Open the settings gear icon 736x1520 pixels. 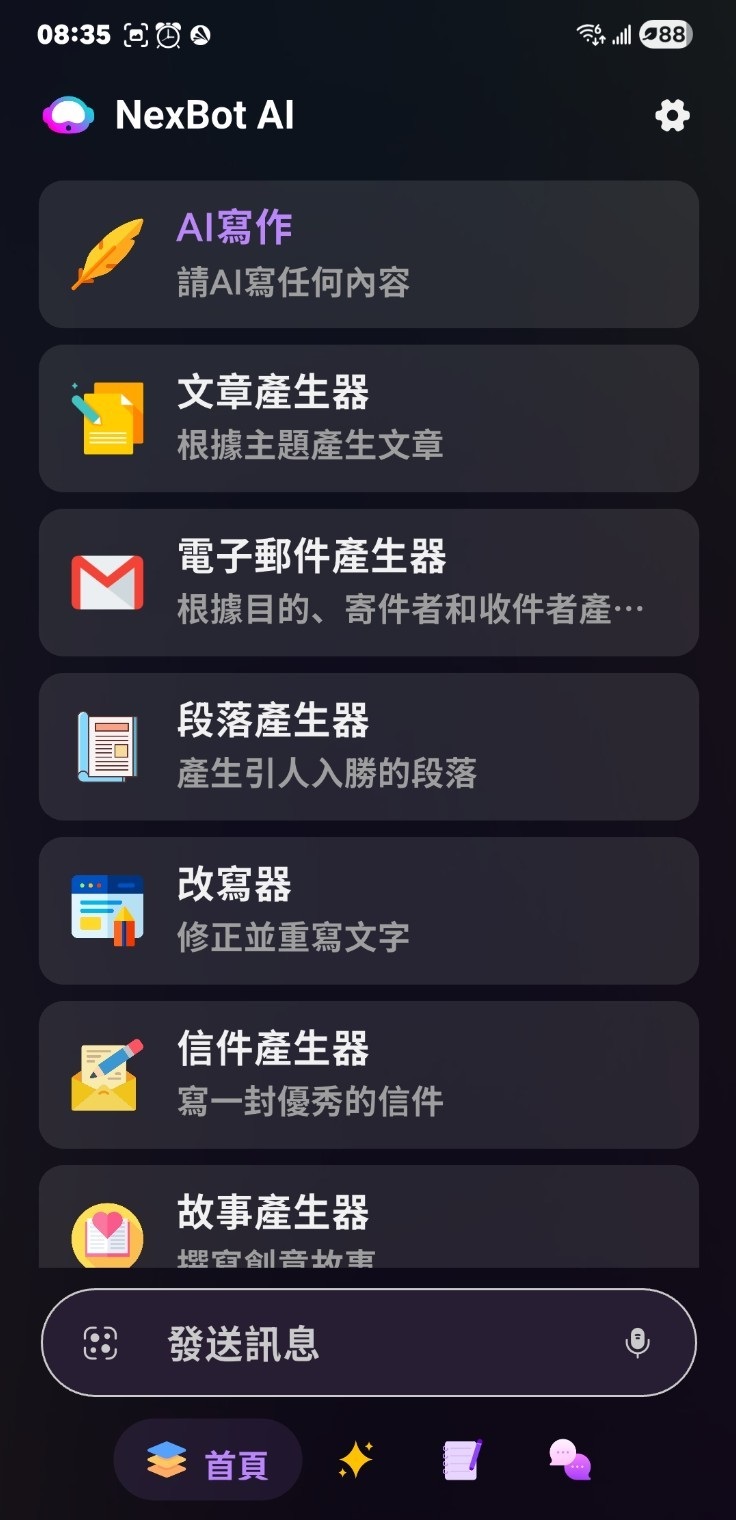(672, 116)
